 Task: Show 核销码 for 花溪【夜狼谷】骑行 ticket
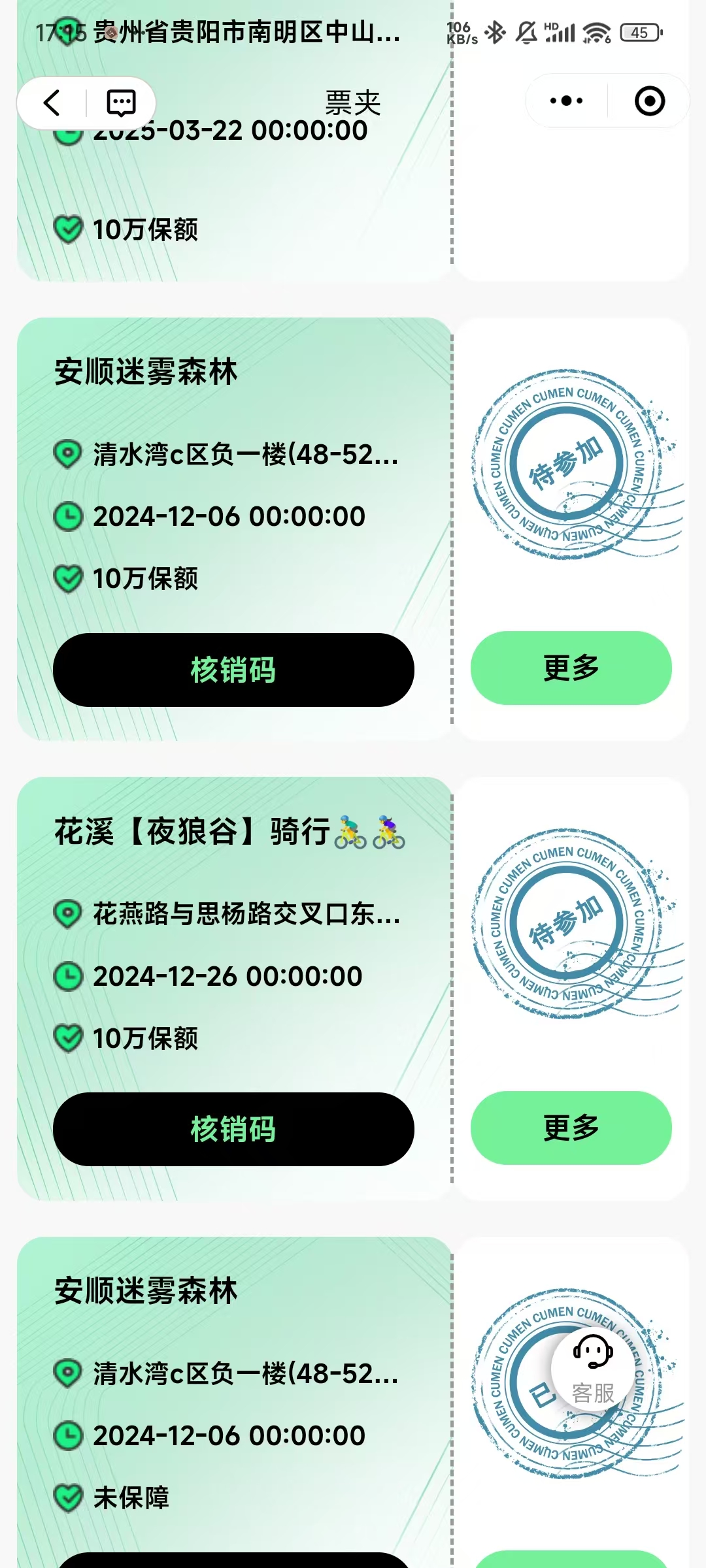click(x=233, y=1129)
